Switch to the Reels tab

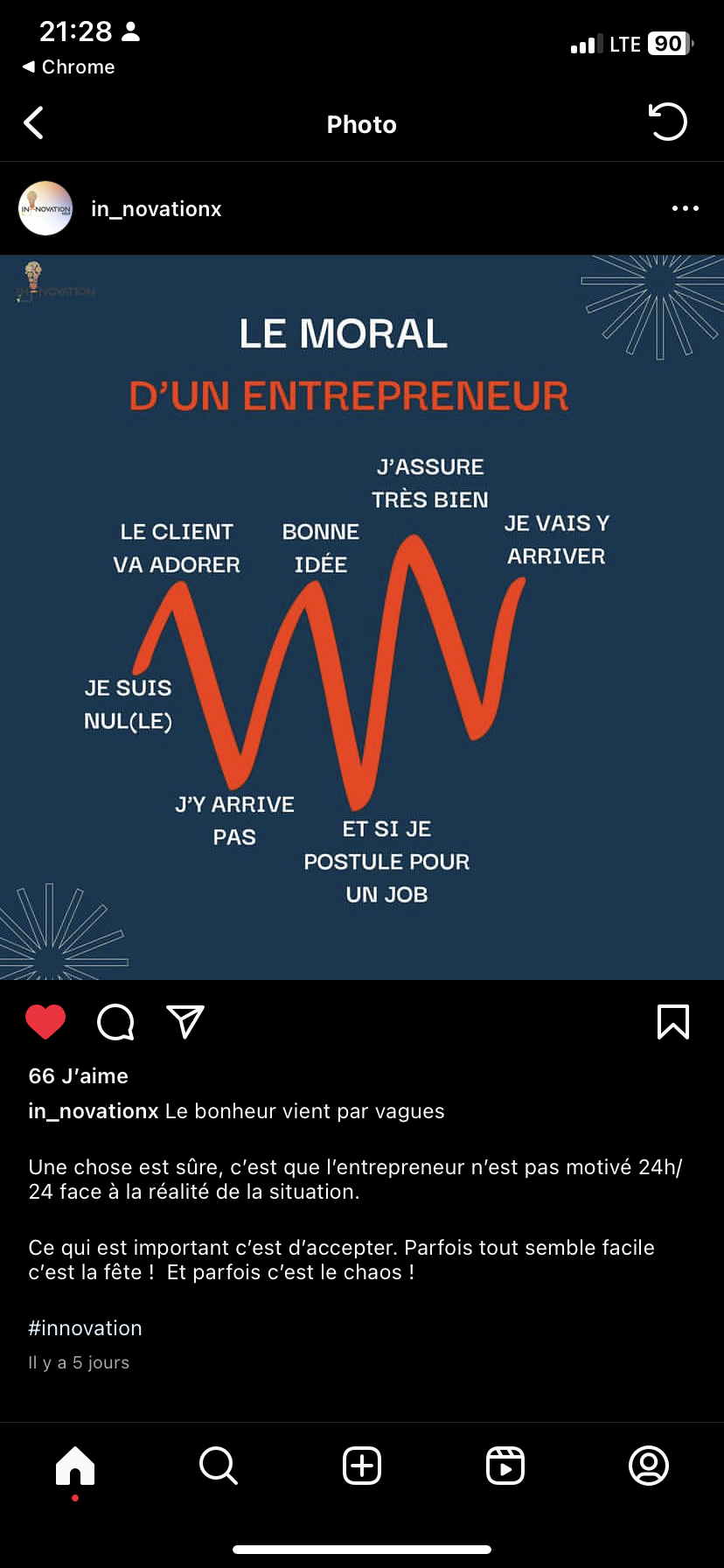505,1466
